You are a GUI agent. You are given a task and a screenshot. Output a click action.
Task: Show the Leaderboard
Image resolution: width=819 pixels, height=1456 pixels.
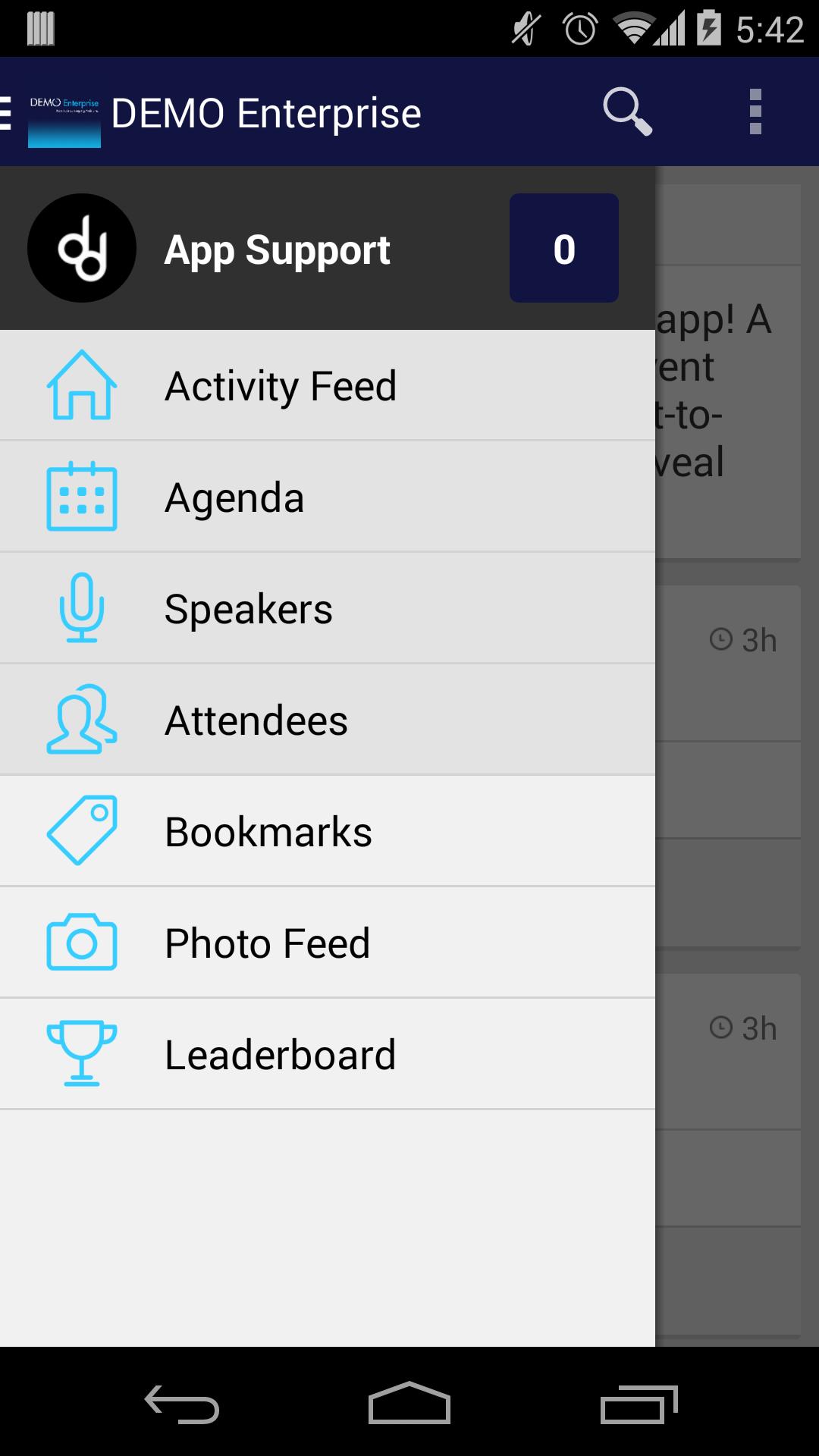tap(326, 1055)
